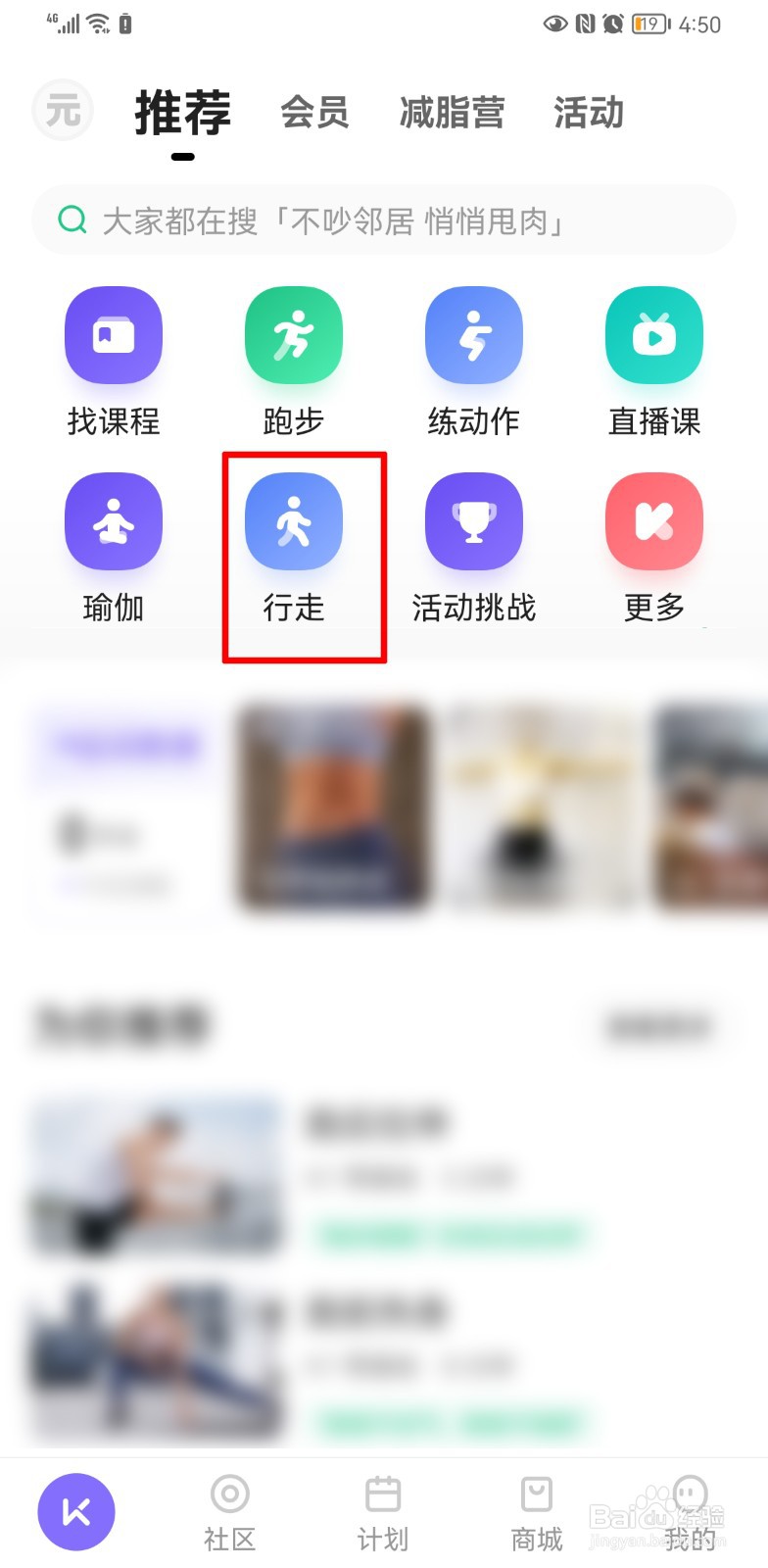Image resolution: width=768 pixels, height=1568 pixels.
Task: Open the 计划 plan calendar icon
Action: pyautogui.click(x=382, y=1511)
